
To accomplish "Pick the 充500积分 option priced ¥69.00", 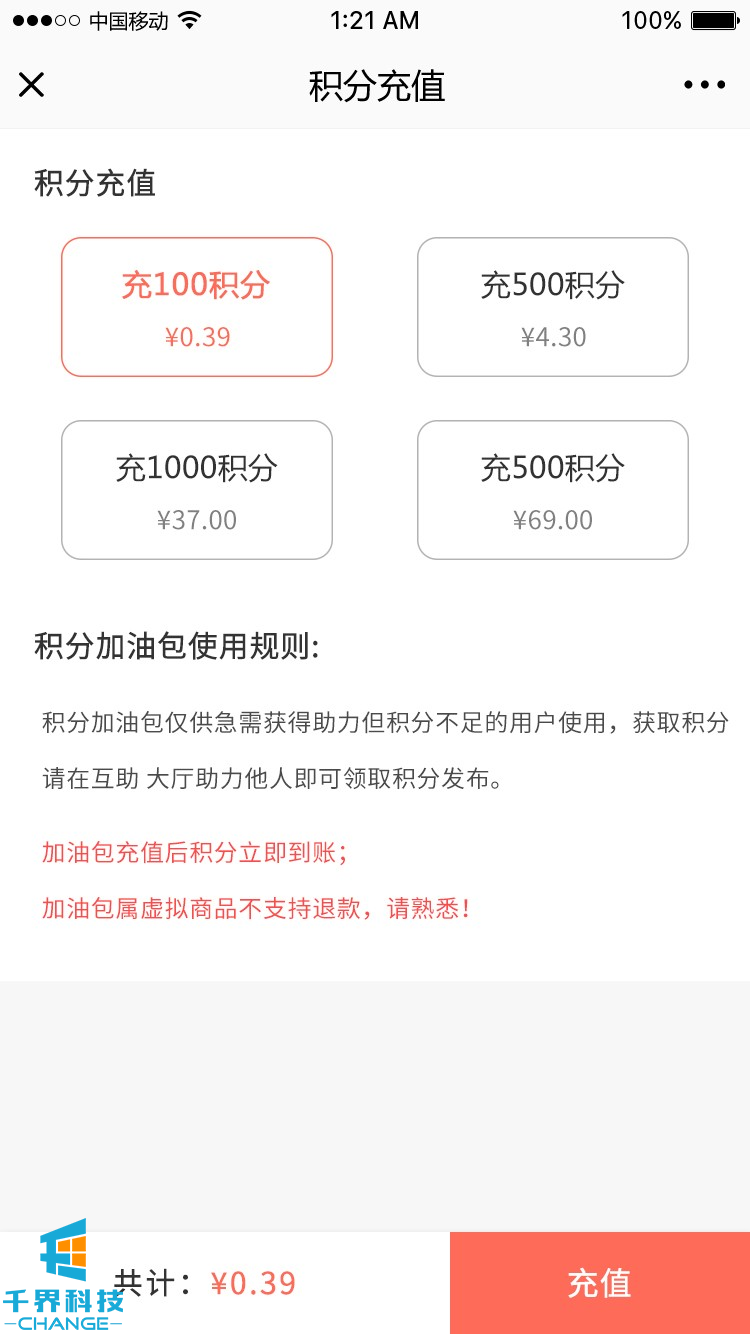I will tap(553, 490).
